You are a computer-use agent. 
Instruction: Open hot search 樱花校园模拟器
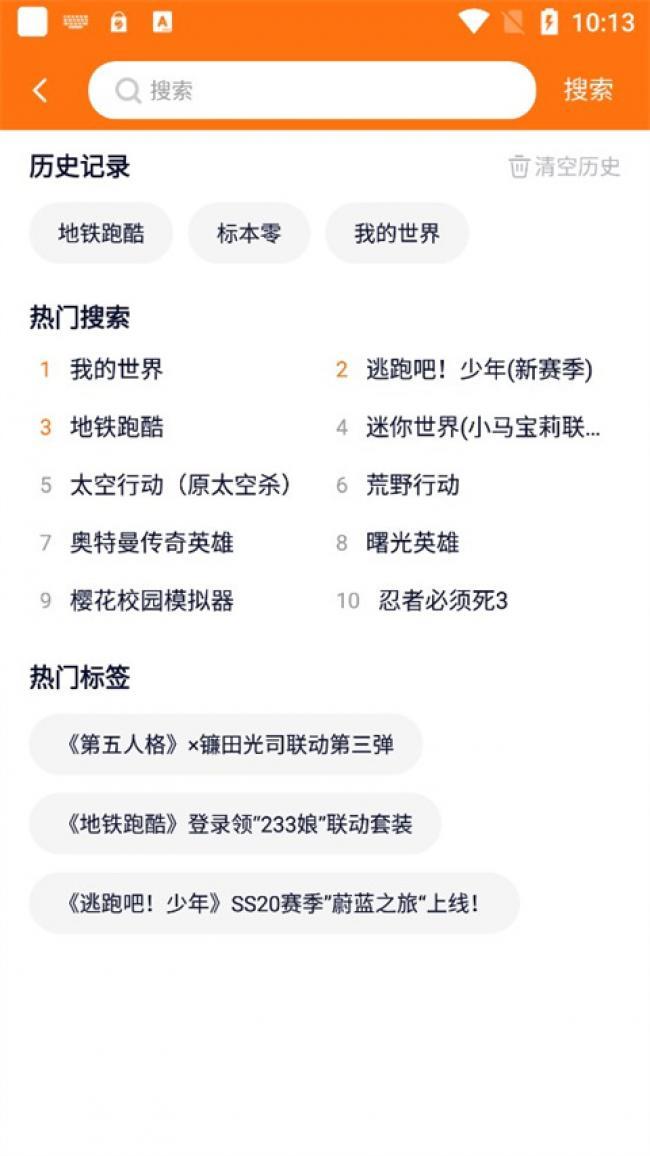point(151,601)
